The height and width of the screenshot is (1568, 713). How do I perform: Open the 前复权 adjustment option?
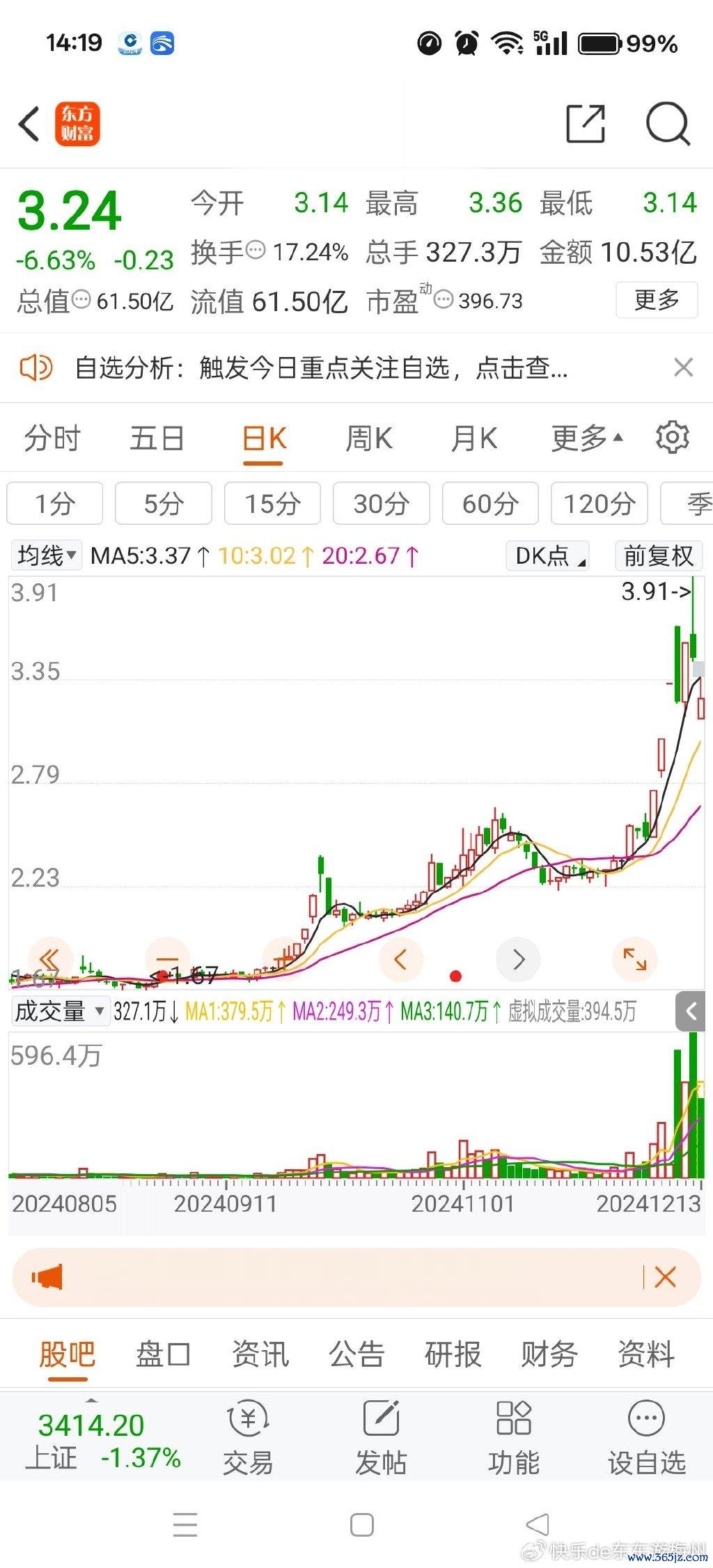pos(659,555)
